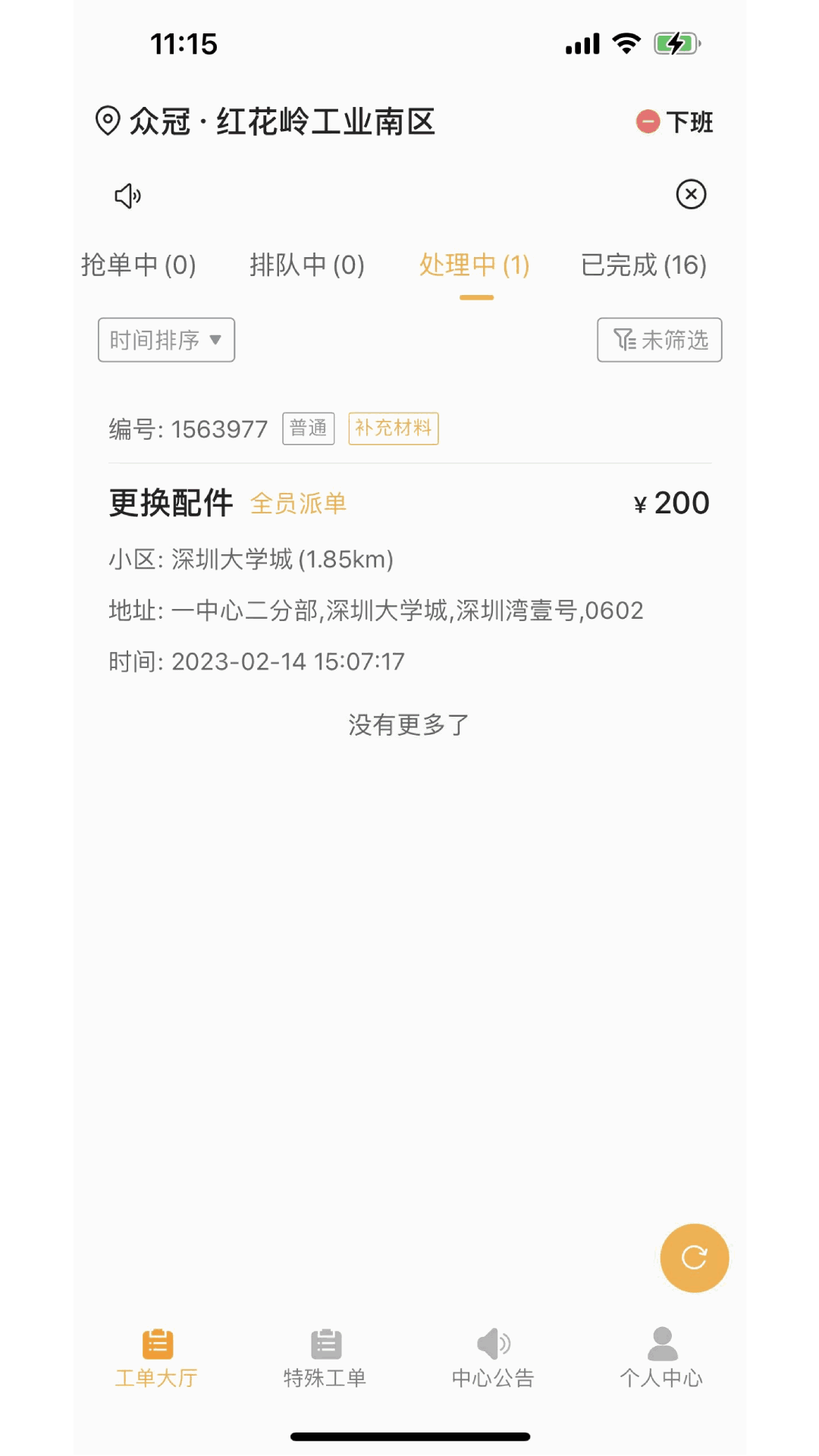Switch to the 排队中 (0) tab
This screenshot has height=1456, width=819.
307,265
